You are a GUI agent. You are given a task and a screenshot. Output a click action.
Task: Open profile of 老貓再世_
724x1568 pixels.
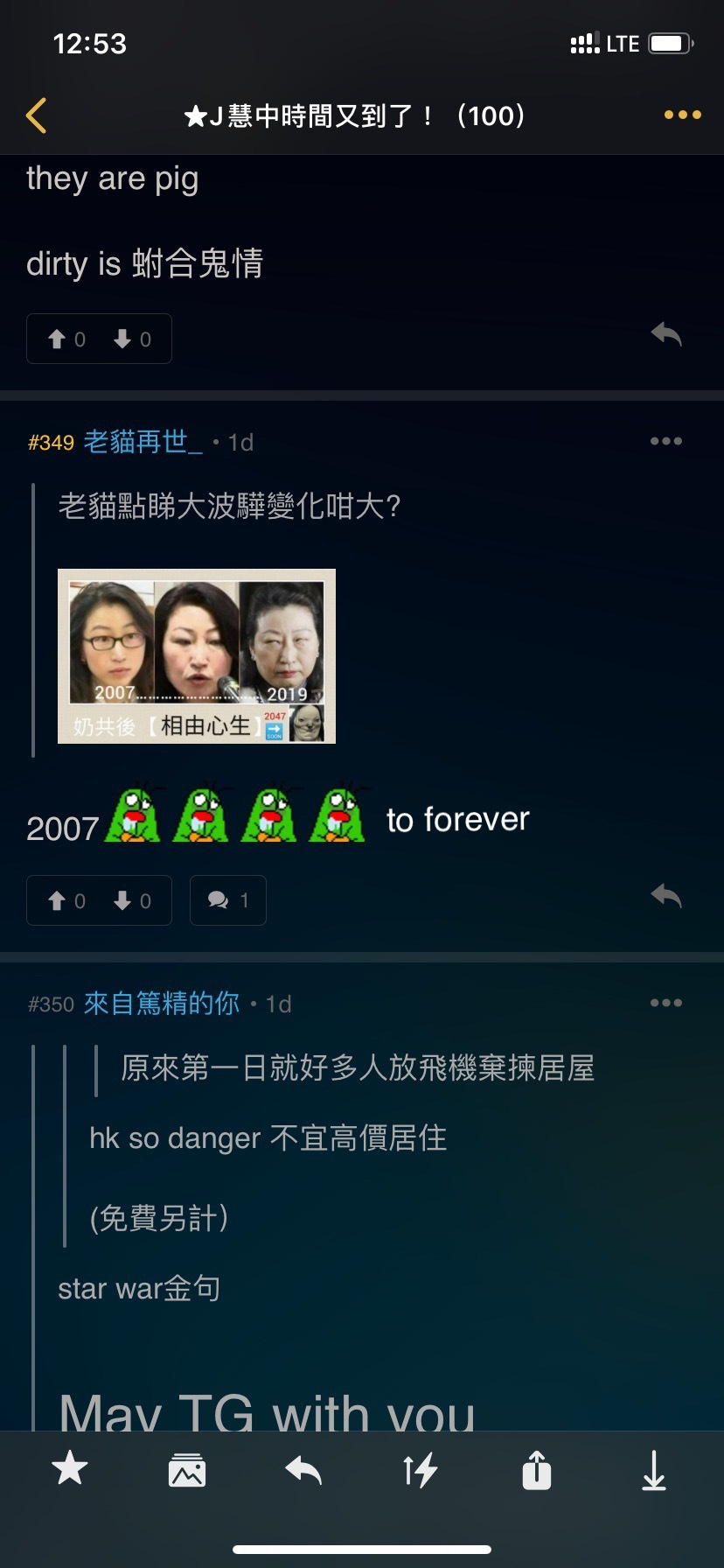tap(143, 442)
